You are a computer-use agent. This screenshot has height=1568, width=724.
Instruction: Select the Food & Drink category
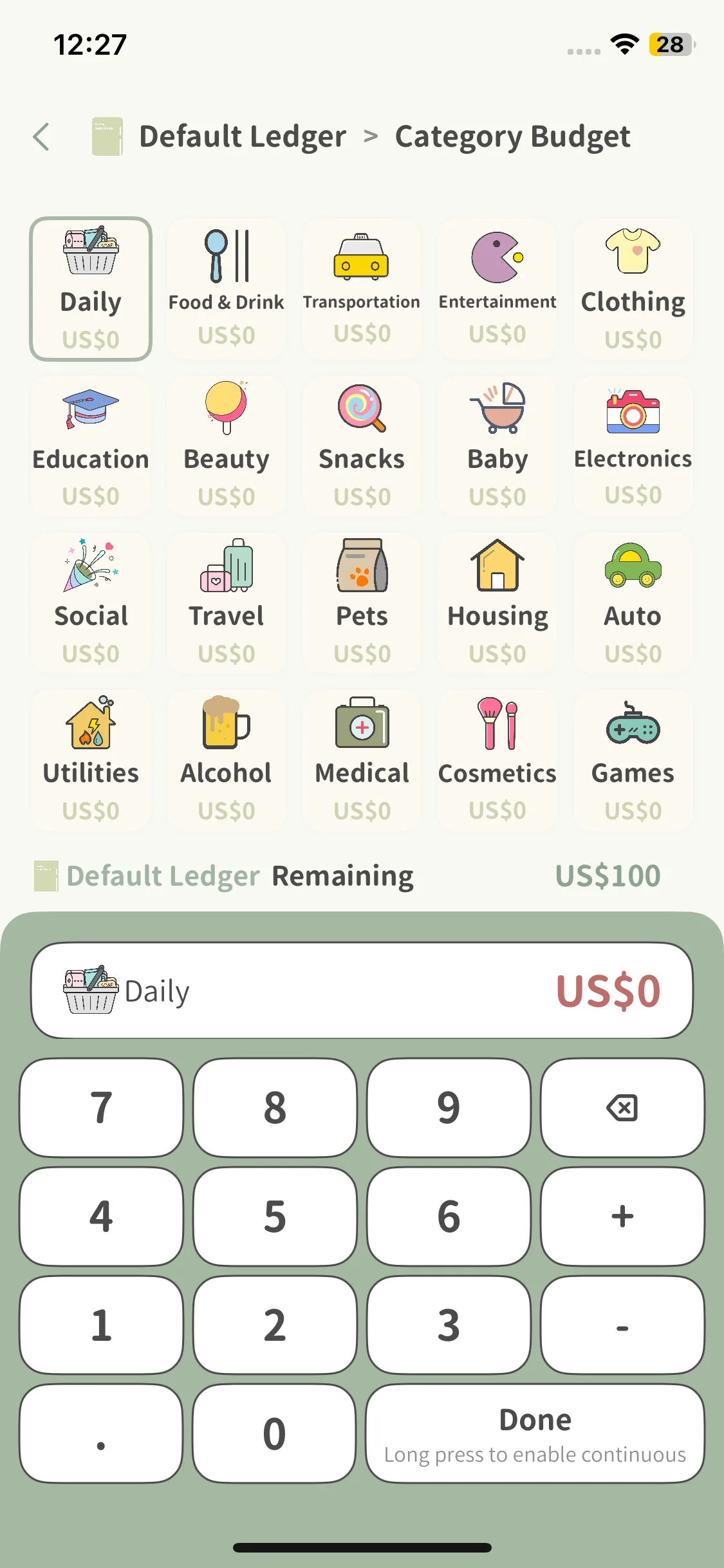click(226, 288)
